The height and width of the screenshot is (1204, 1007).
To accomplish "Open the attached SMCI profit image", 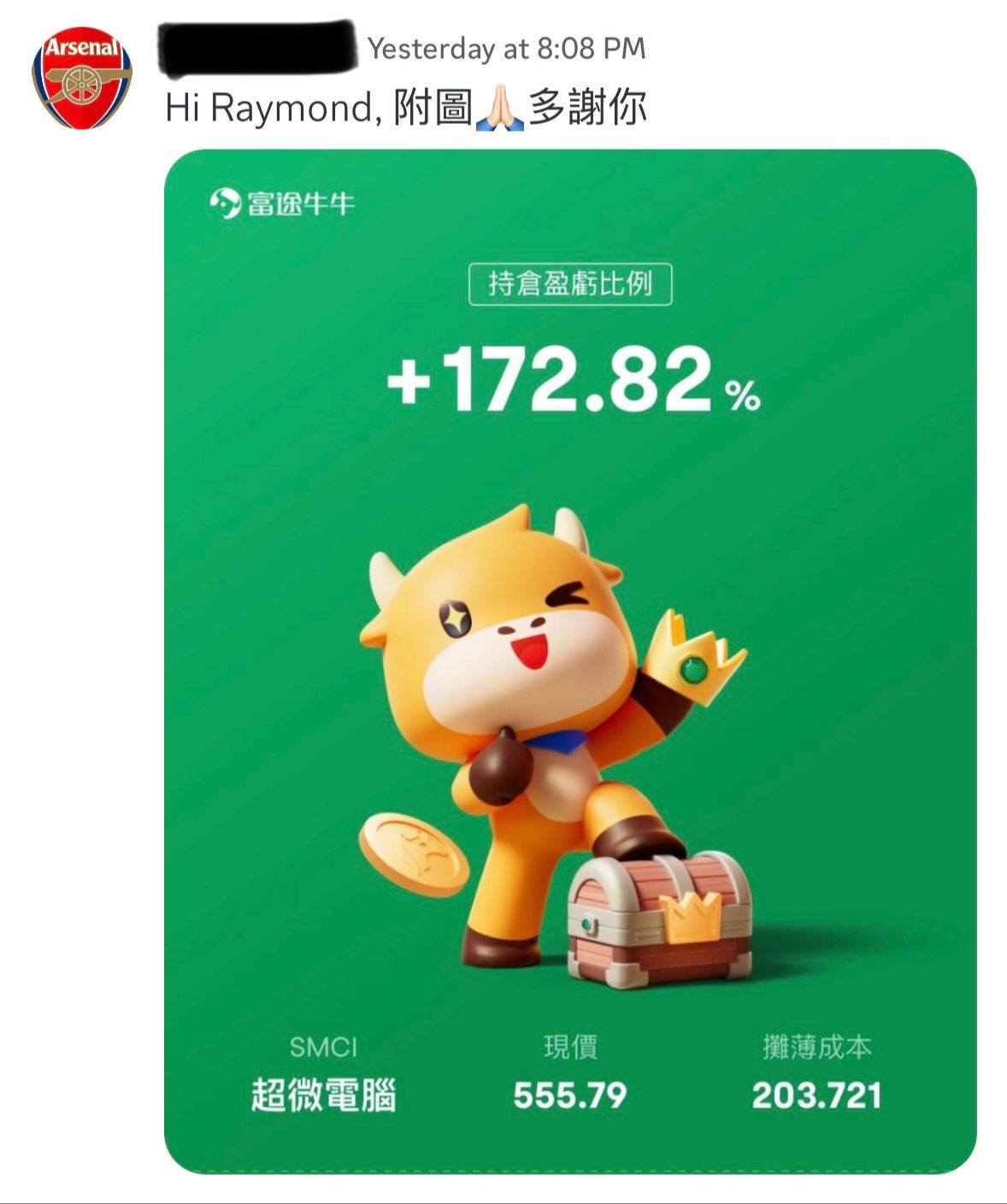I will pyautogui.click(x=570, y=661).
